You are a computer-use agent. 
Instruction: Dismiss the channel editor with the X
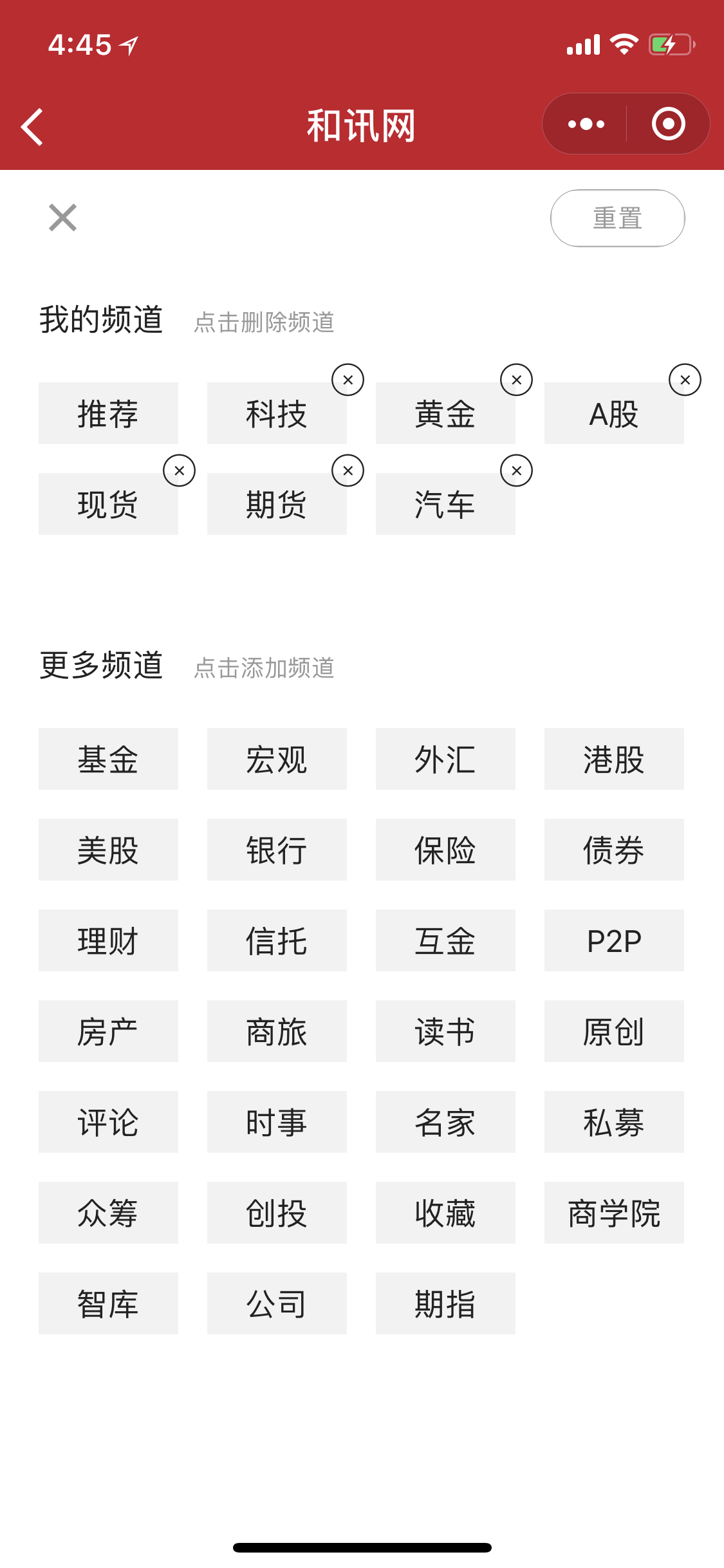pos(62,218)
